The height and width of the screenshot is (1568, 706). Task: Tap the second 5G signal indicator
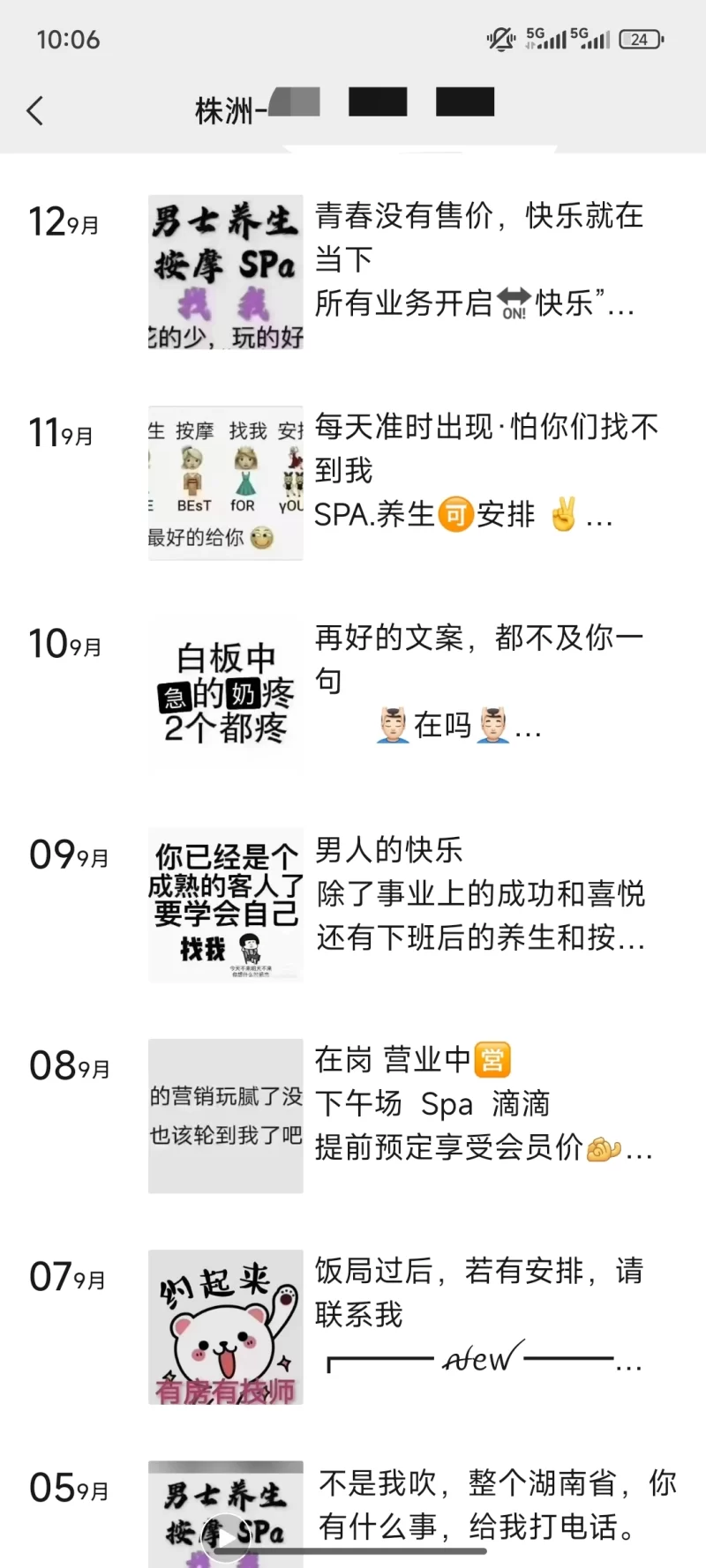click(590, 37)
